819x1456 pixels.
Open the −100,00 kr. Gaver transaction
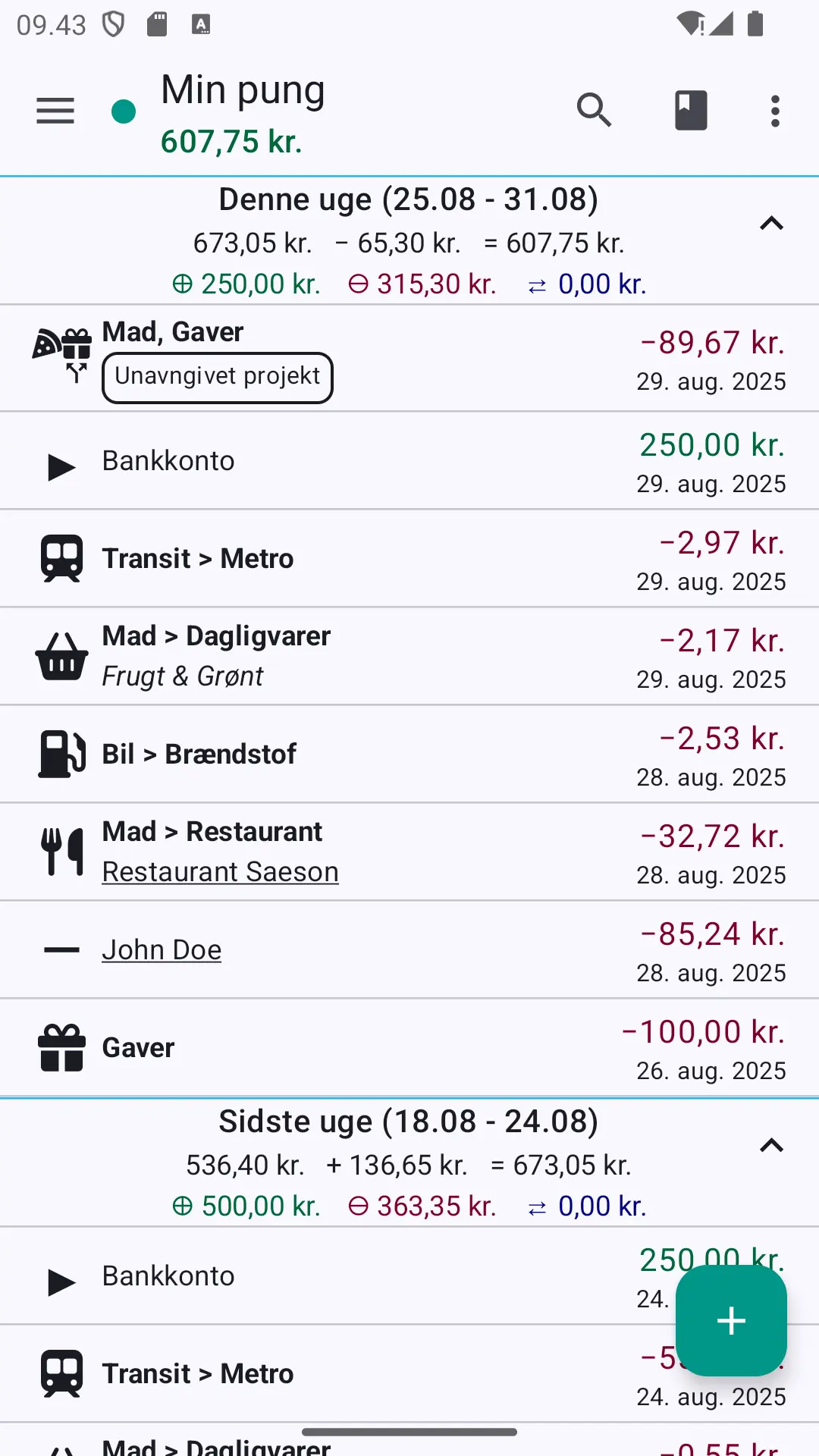pos(409,1048)
